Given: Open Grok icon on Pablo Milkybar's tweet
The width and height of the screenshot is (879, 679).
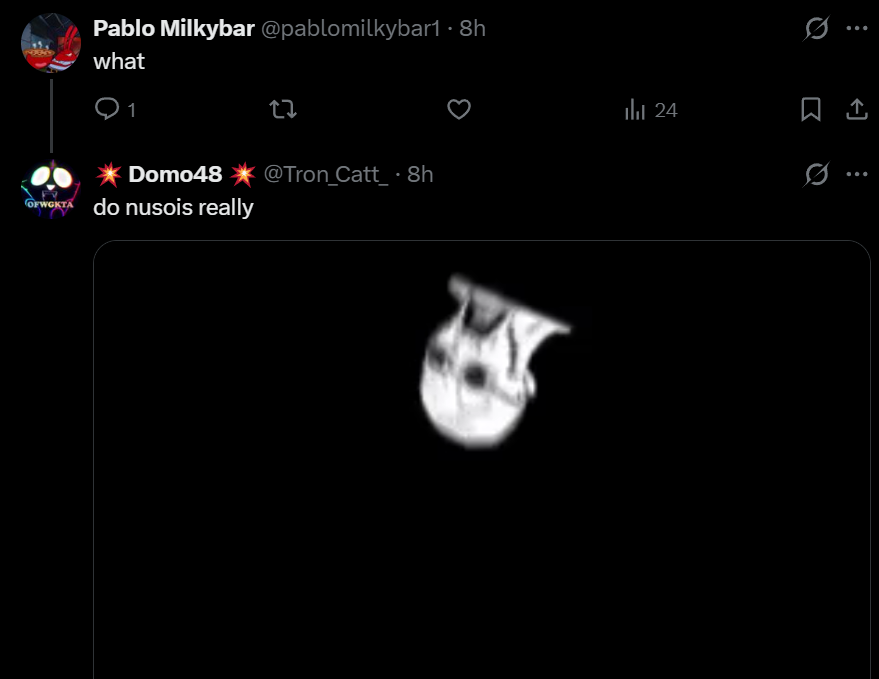Looking at the screenshot, I should coord(816,29).
